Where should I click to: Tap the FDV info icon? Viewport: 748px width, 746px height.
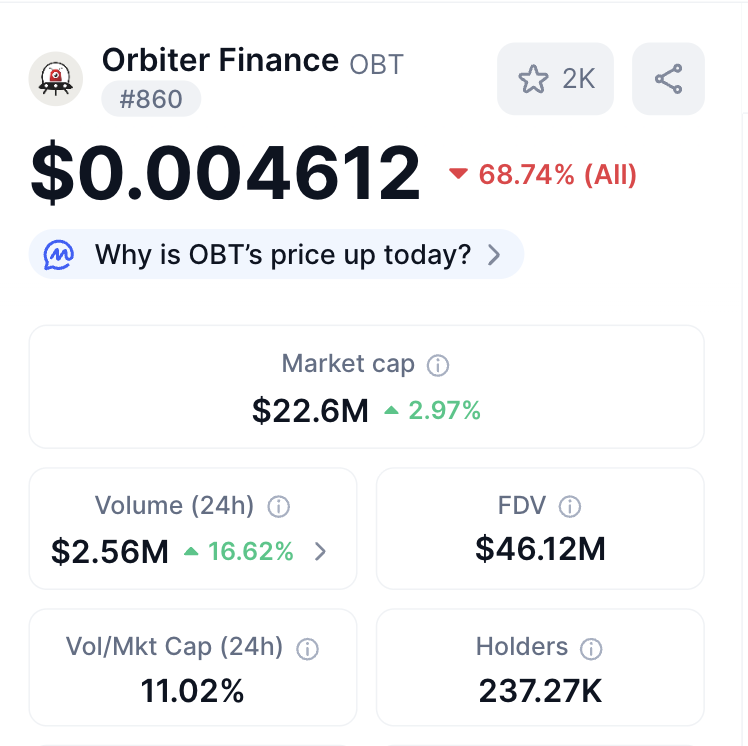[569, 507]
